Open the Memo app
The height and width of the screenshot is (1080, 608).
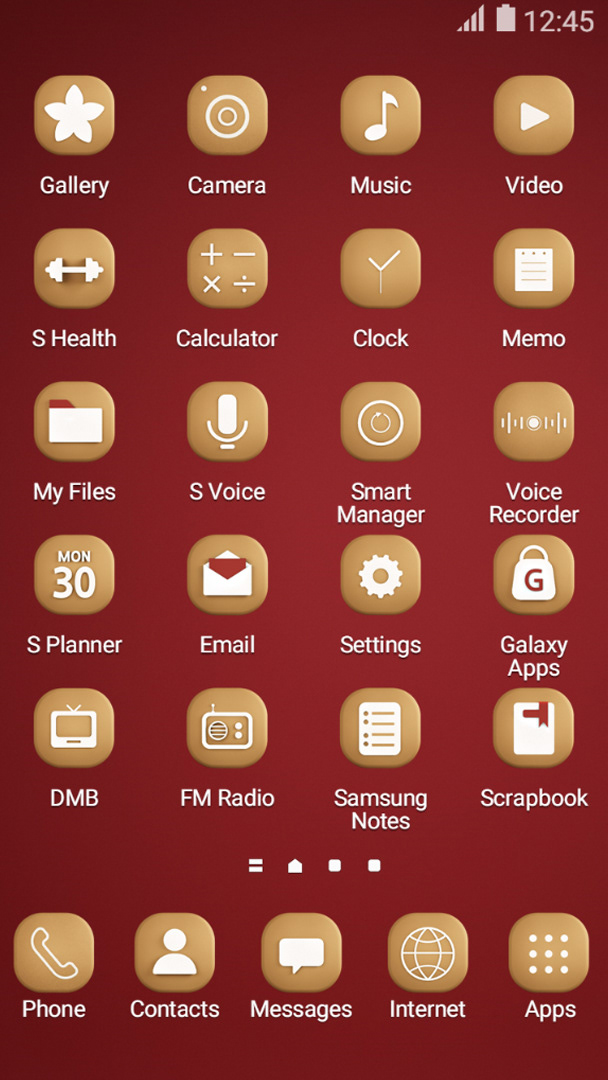coord(533,269)
